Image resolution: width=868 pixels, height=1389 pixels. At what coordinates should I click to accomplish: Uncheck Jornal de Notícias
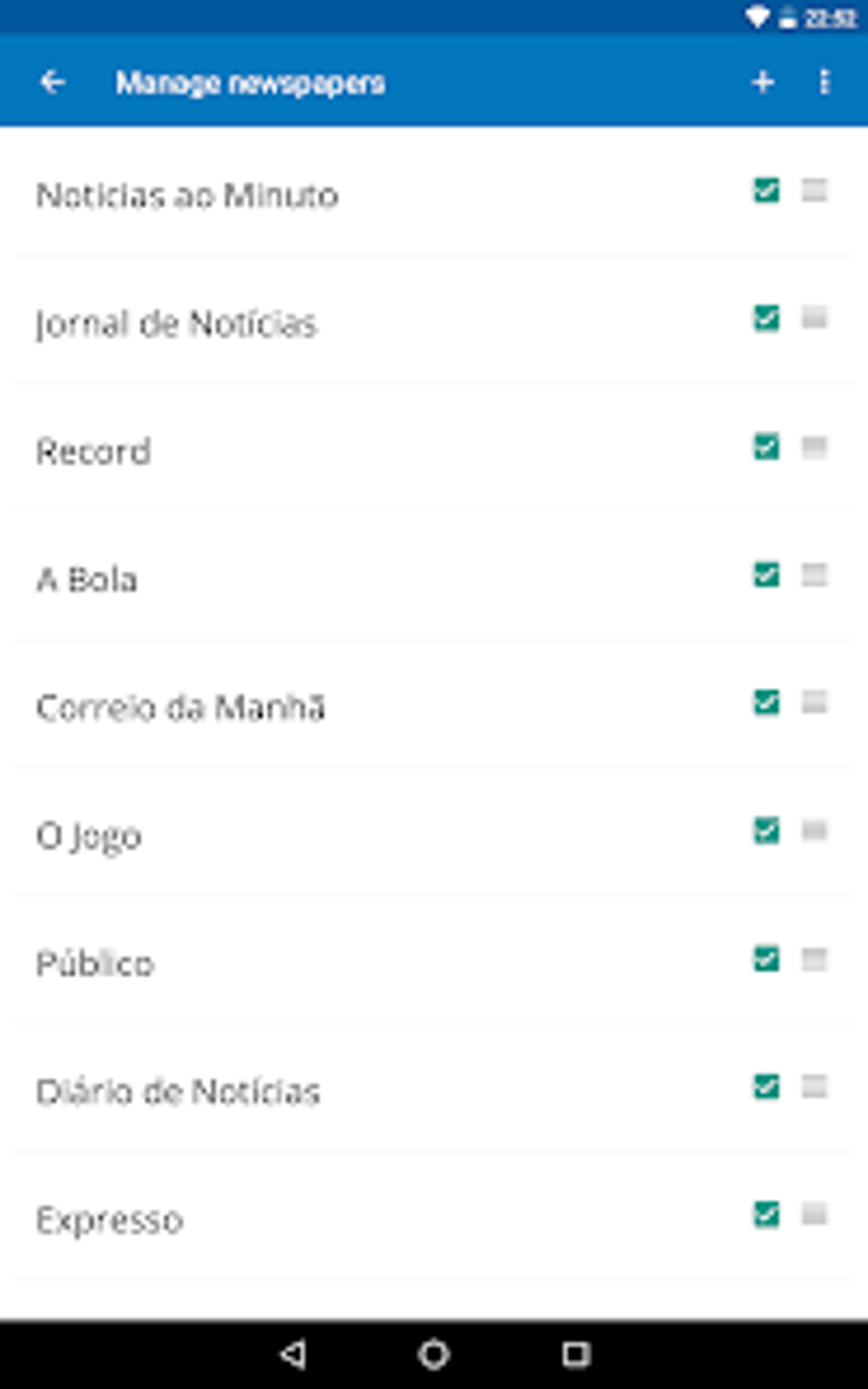766,318
